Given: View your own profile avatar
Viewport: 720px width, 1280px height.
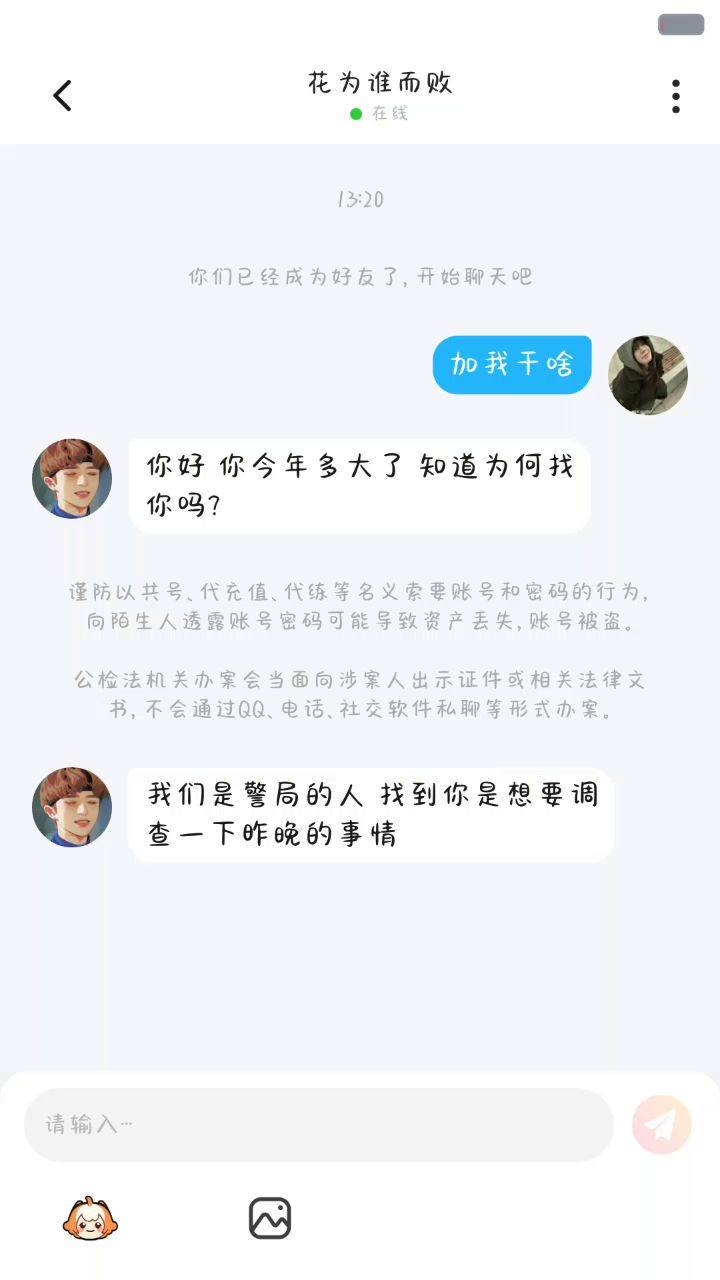Looking at the screenshot, I should point(648,375).
